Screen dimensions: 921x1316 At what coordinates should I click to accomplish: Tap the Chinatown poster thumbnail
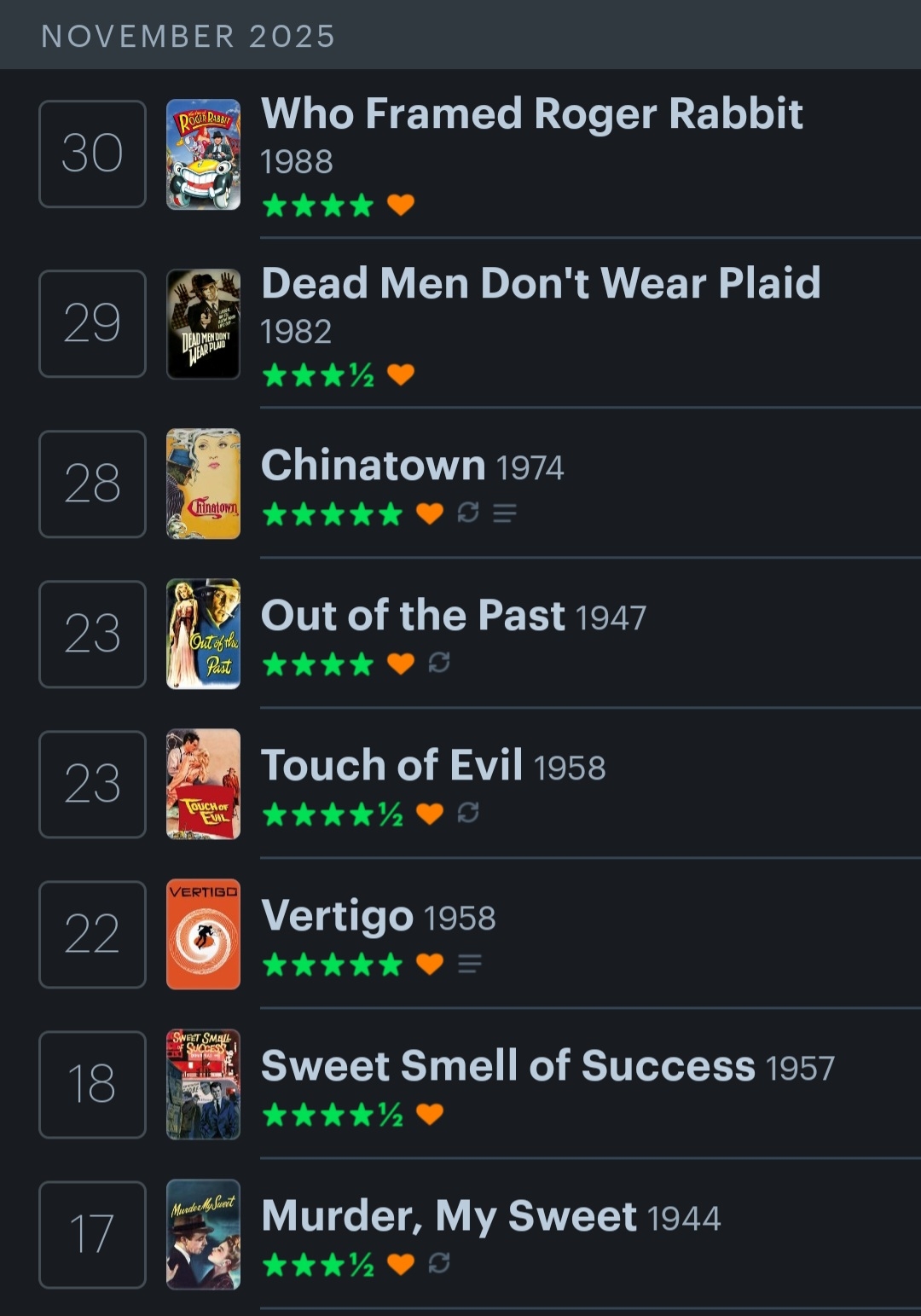point(203,484)
